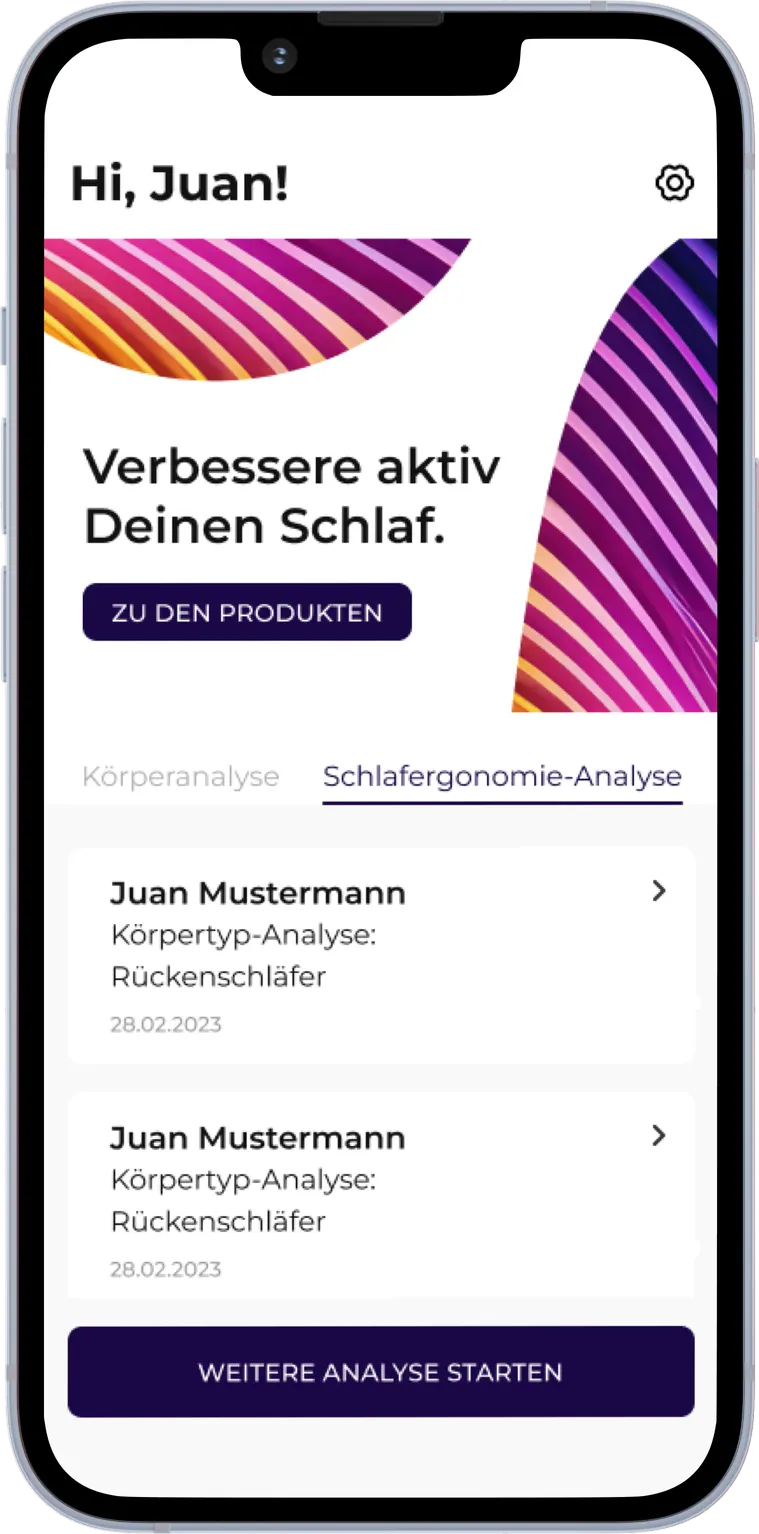Select the Verbessere aktiv Deinen Schlaf headline

293,495
